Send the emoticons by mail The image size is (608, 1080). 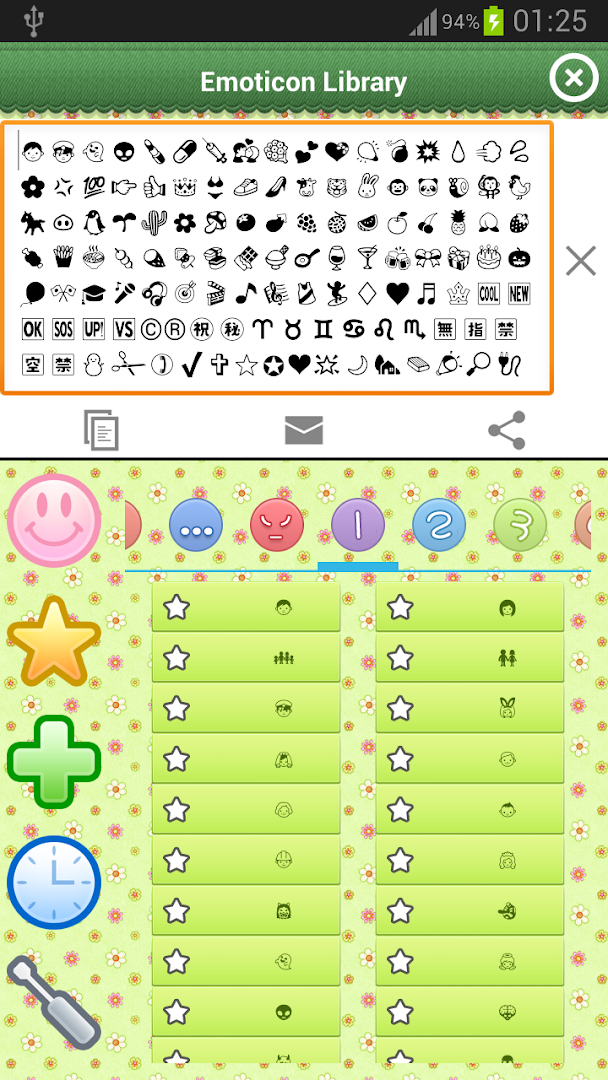click(x=304, y=430)
